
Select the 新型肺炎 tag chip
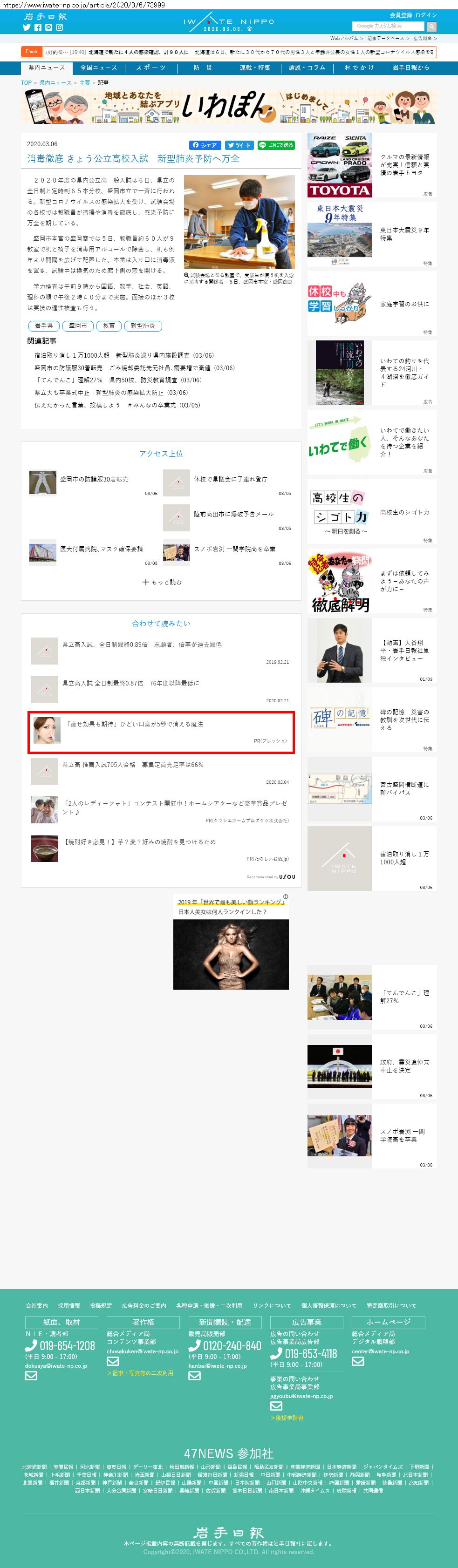tap(143, 326)
